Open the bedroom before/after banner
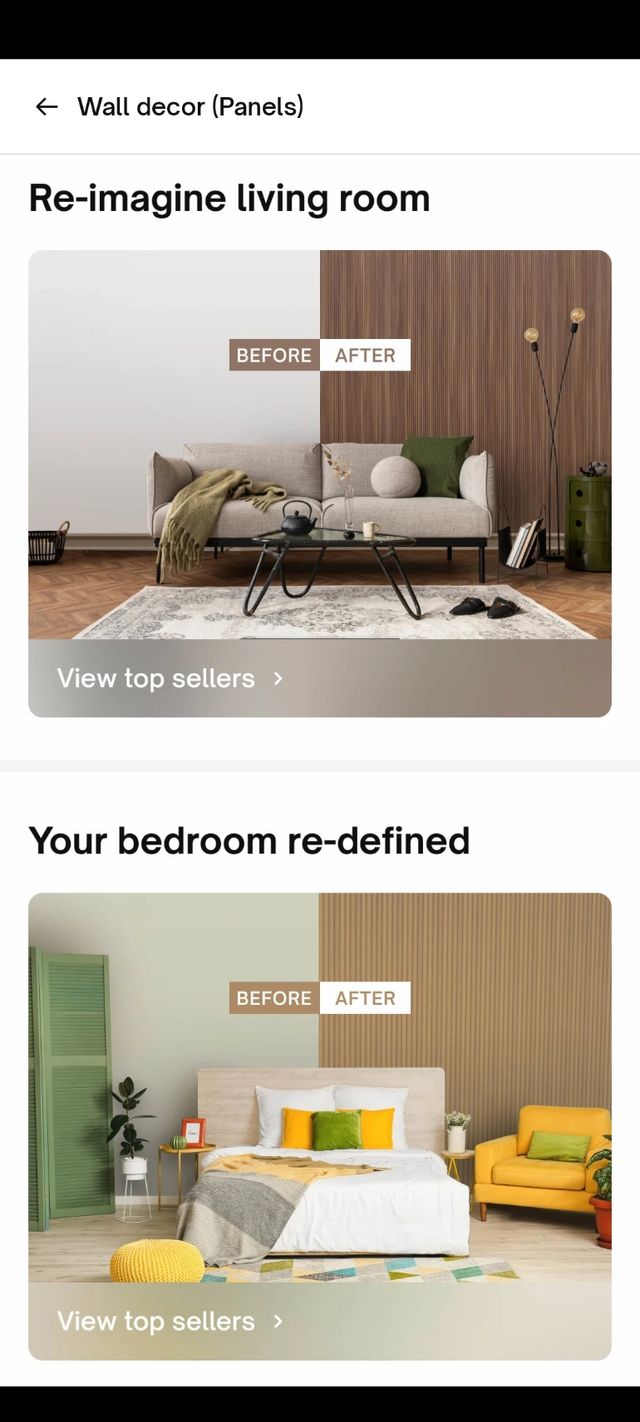The width and height of the screenshot is (640, 1422). click(x=319, y=1087)
